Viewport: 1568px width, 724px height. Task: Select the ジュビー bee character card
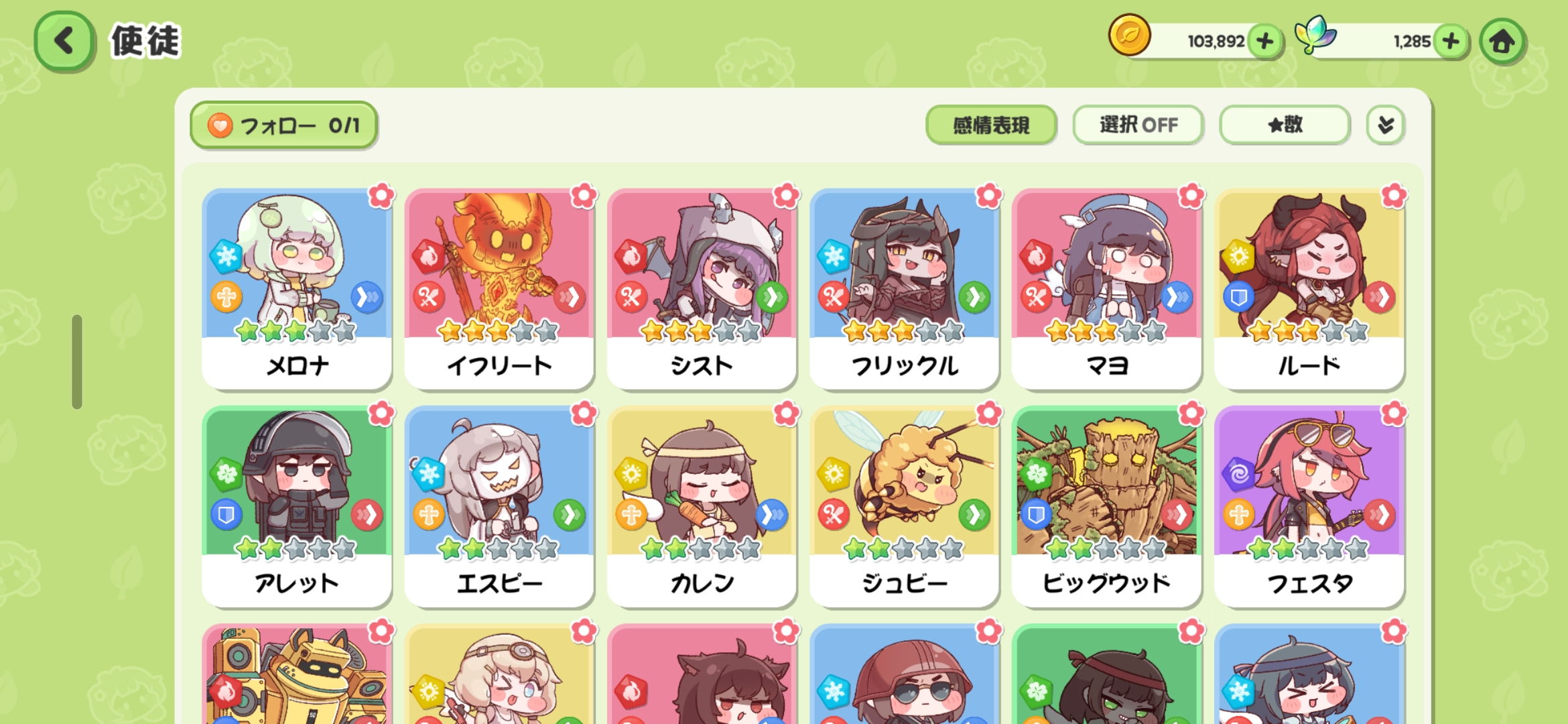(x=904, y=506)
